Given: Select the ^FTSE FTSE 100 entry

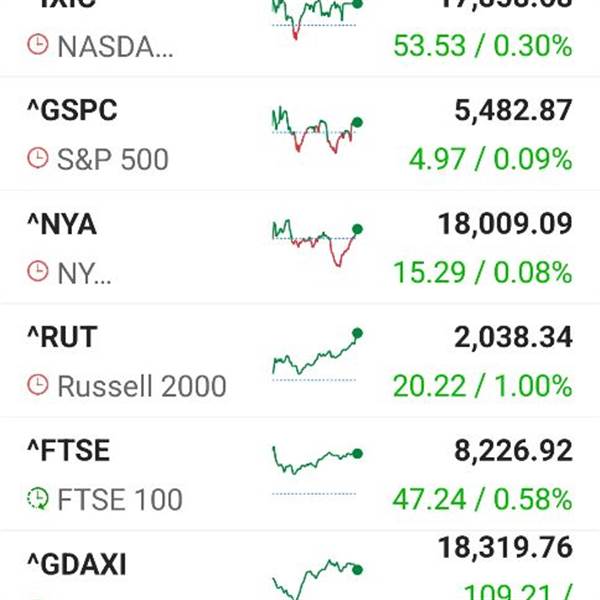Looking at the screenshot, I should click(300, 474).
